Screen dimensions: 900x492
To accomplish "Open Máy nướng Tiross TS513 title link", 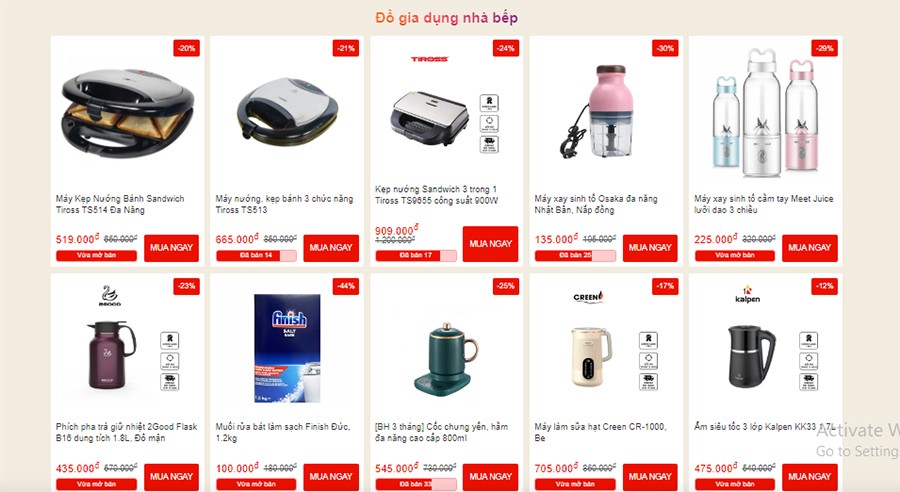I will click(x=284, y=204).
